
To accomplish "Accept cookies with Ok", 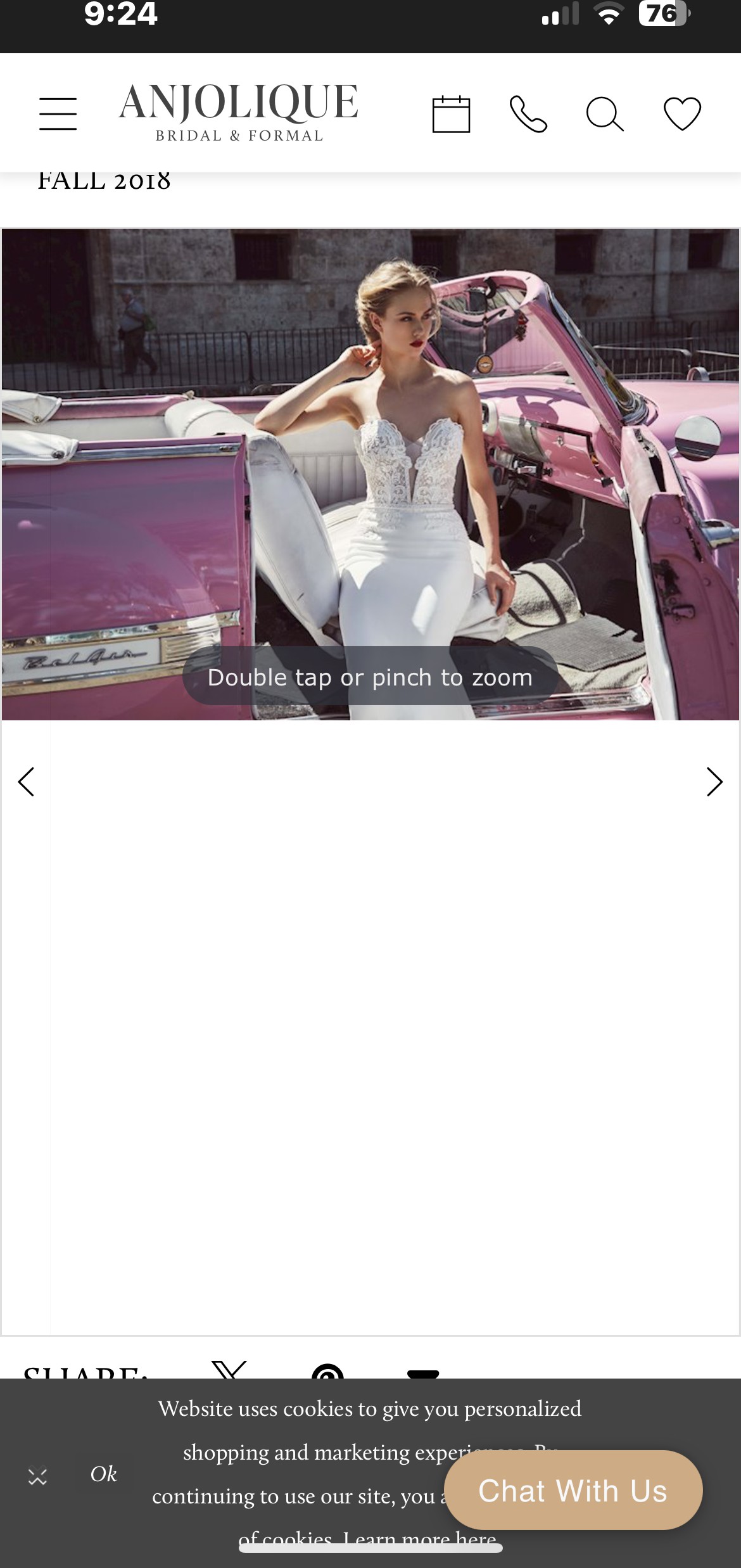I will [103, 1474].
